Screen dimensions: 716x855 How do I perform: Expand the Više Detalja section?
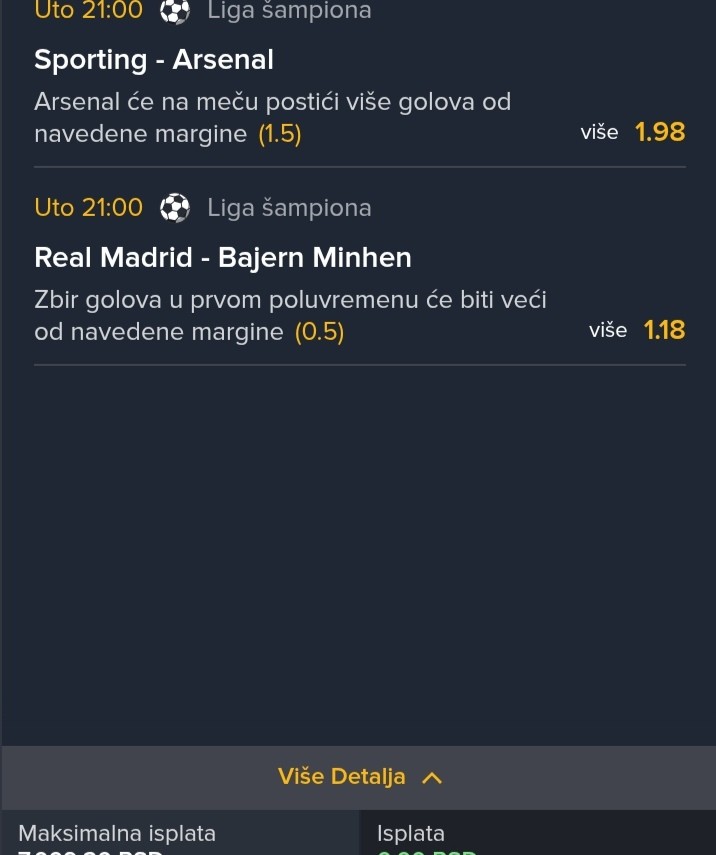tap(358, 777)
